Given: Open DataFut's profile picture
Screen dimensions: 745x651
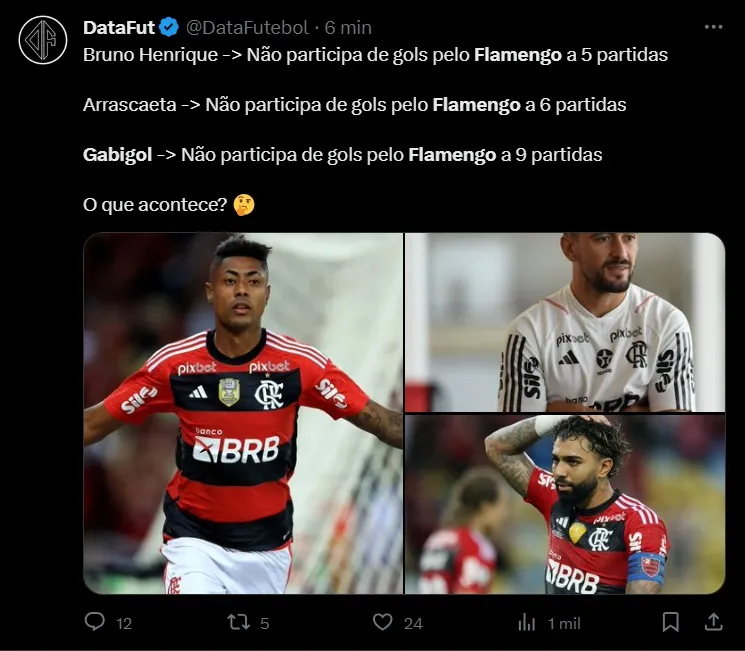Looking at the screenshot, I should 43,40.
